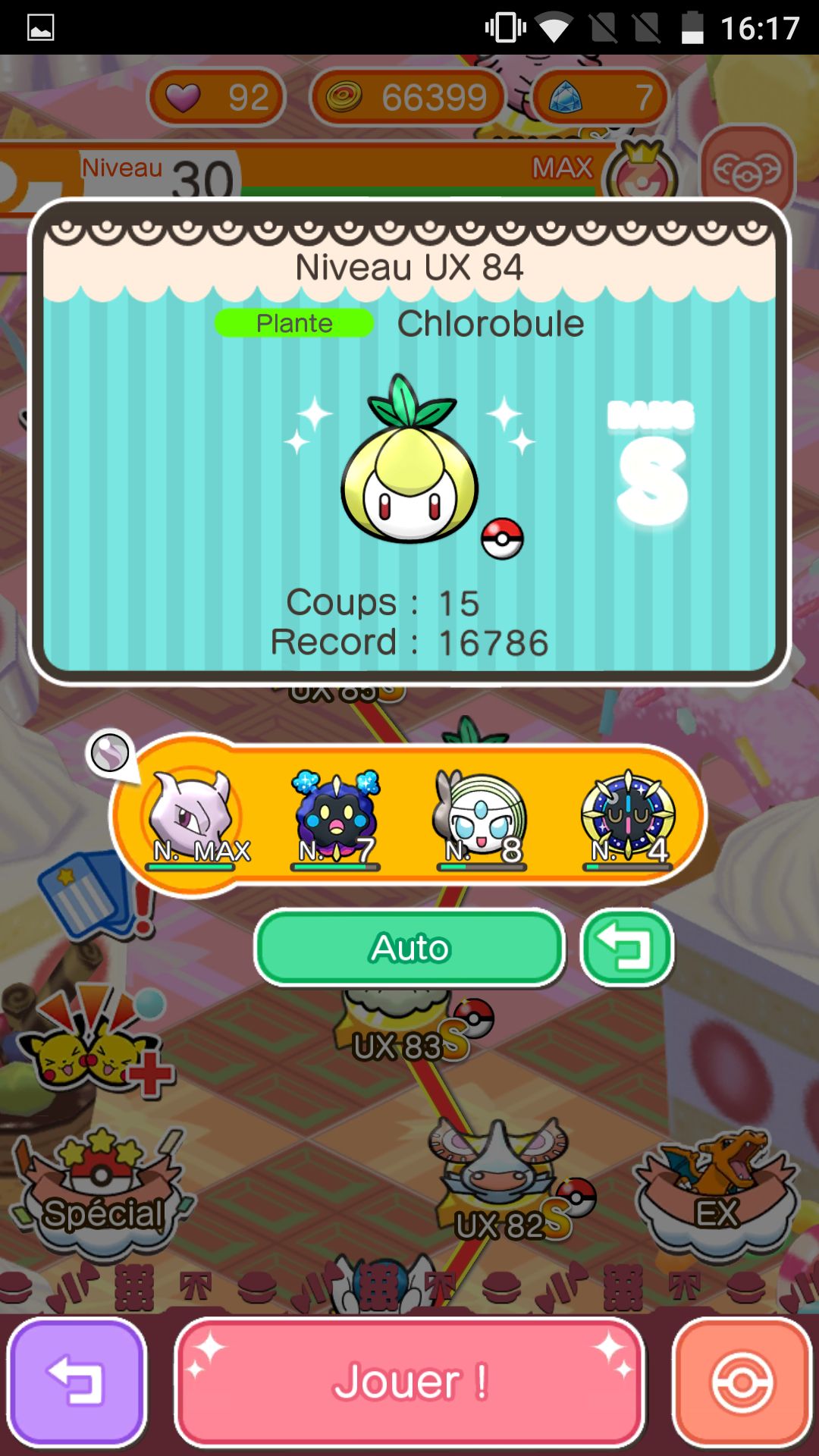
Task: Tap the hearts counter 92
Action: point(217,97)
